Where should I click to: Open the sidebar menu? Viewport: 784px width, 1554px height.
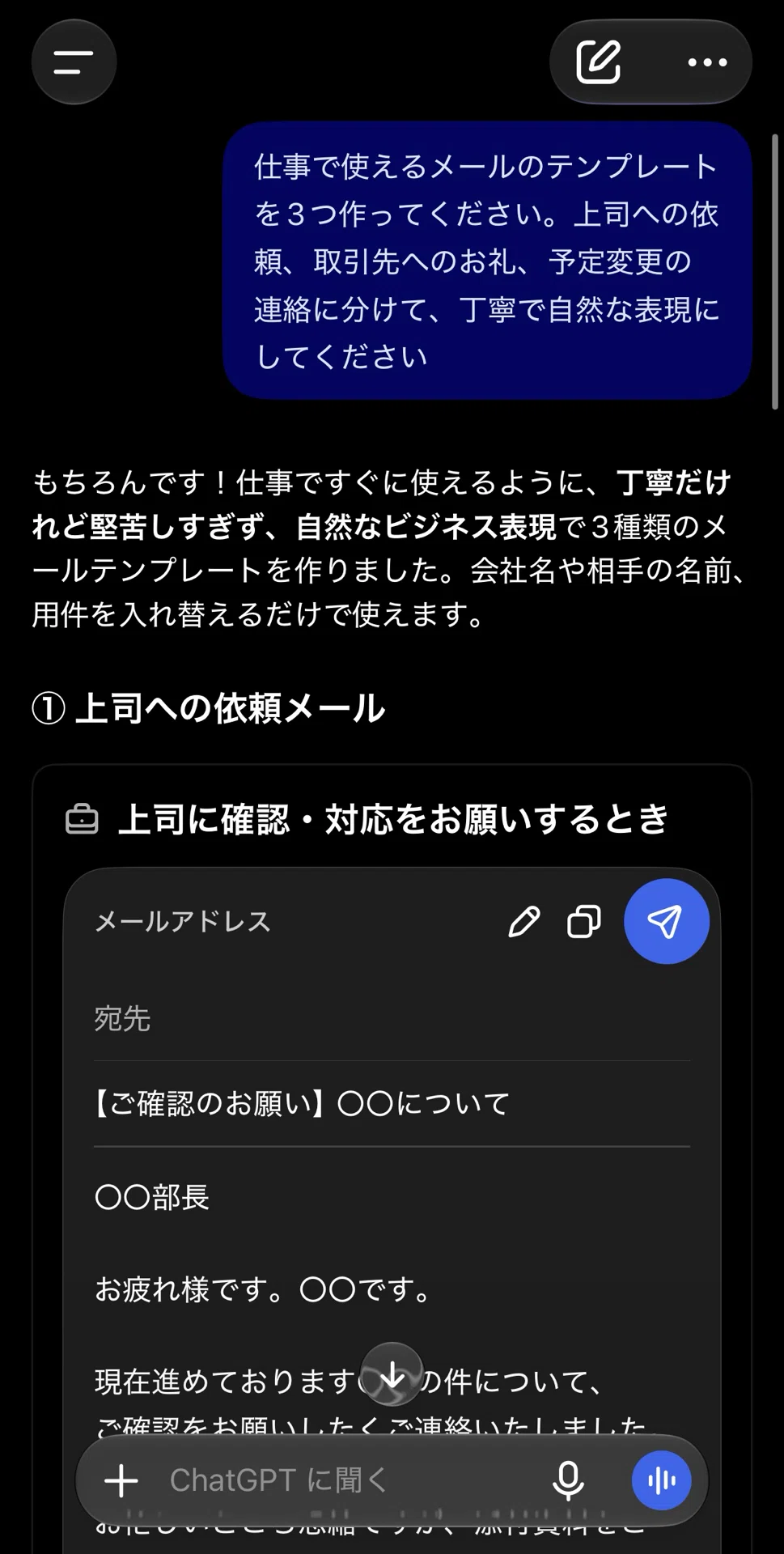pyautogui.click(x=74, y=62)
